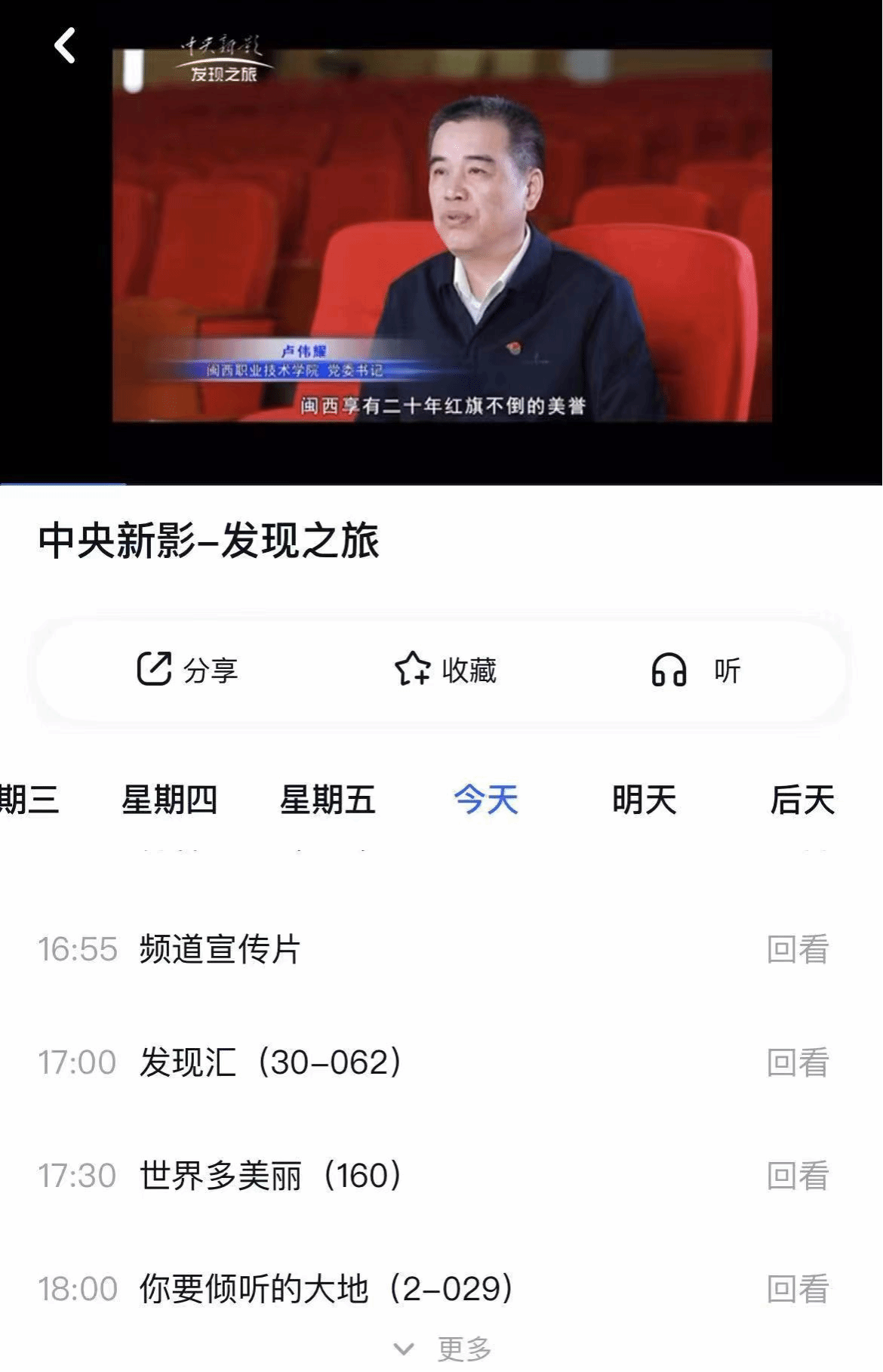Switch to audio-only with 听
883x1372 pixels.
pyautogui.click(x=696, y=670)
